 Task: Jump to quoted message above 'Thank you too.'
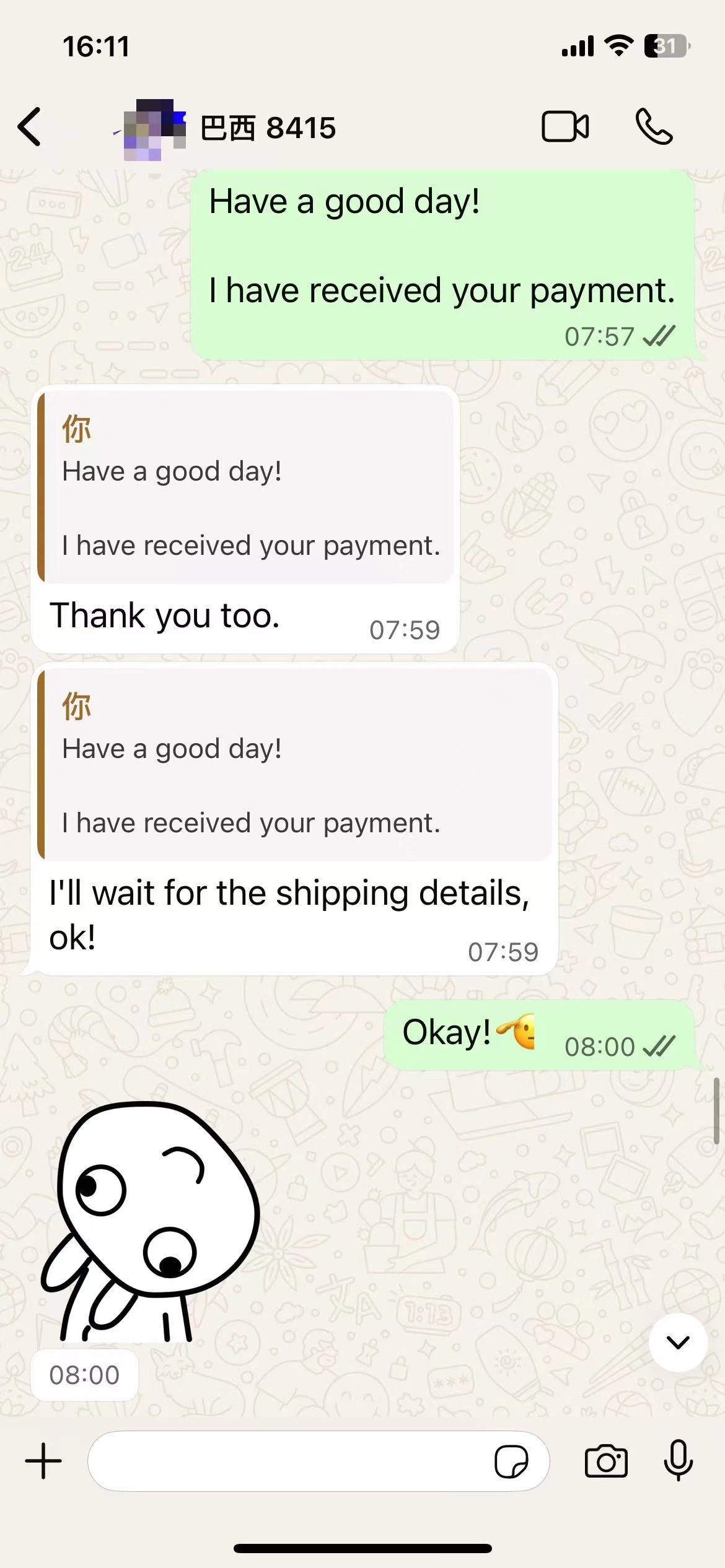246,486
